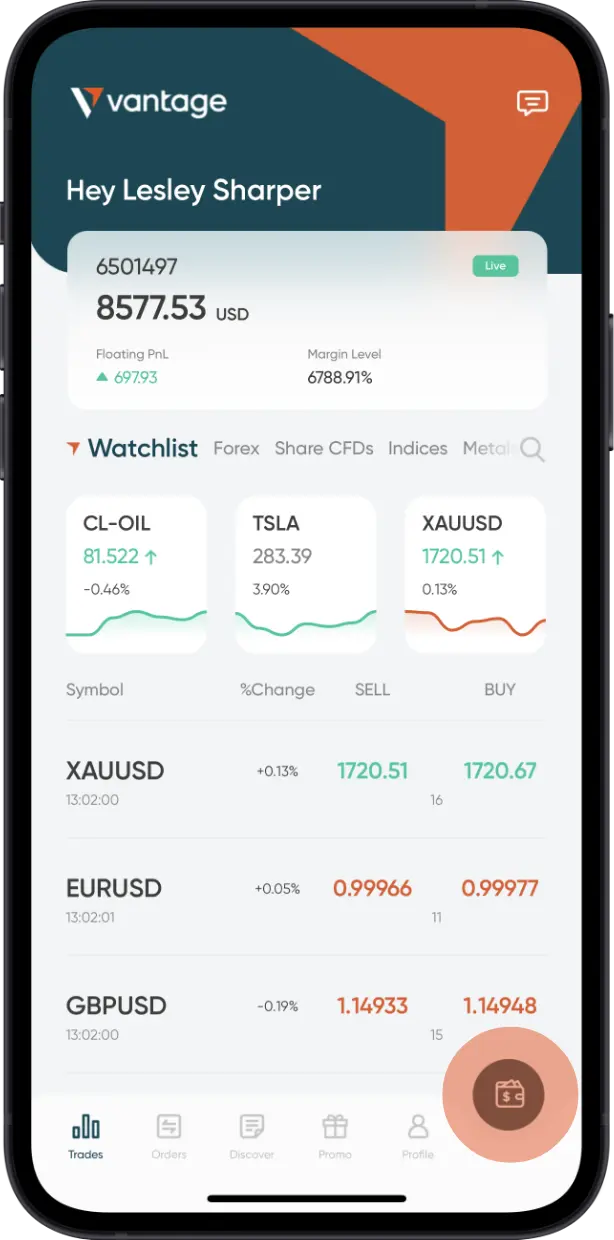The height and width of the screenshot is (1240, 614).
Task: Open the chat messages icon
Action: pyautogui.click(x=532, y=102)
